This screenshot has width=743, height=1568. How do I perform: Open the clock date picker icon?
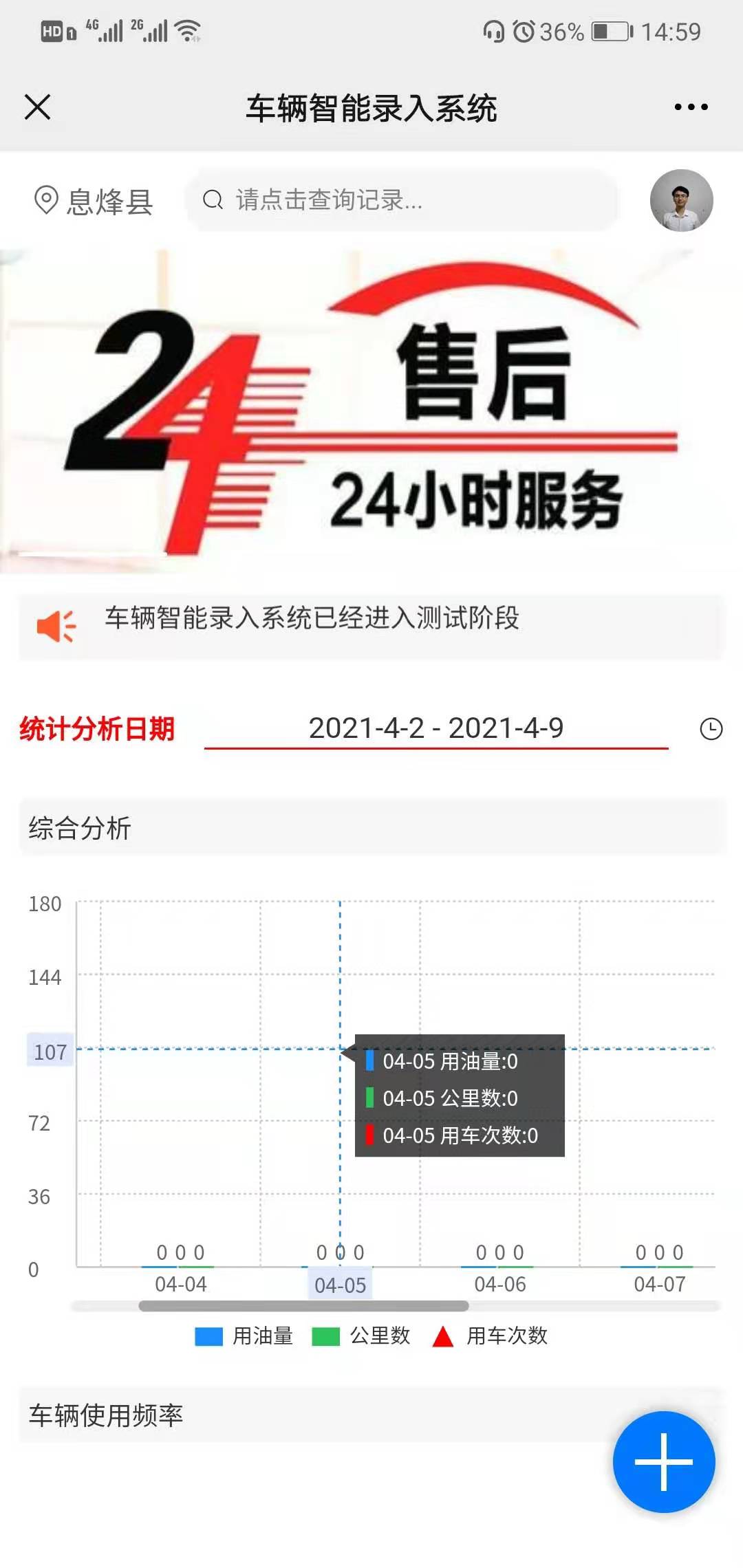pos(711,729)
